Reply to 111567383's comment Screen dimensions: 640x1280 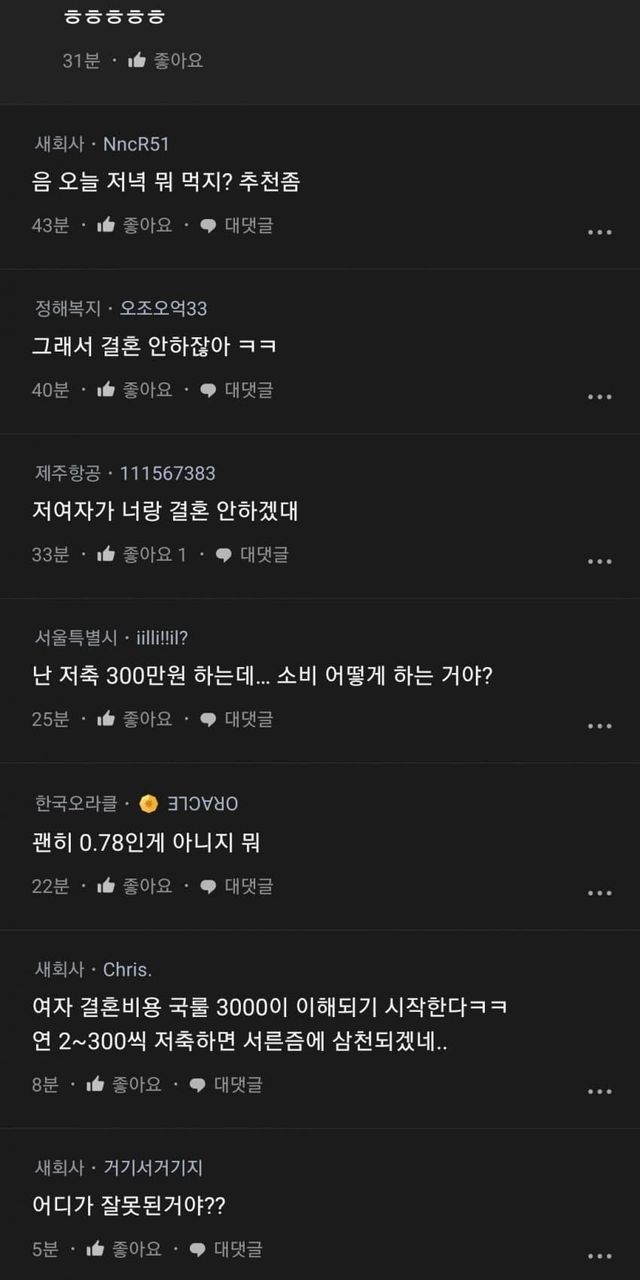click(252, 554)
